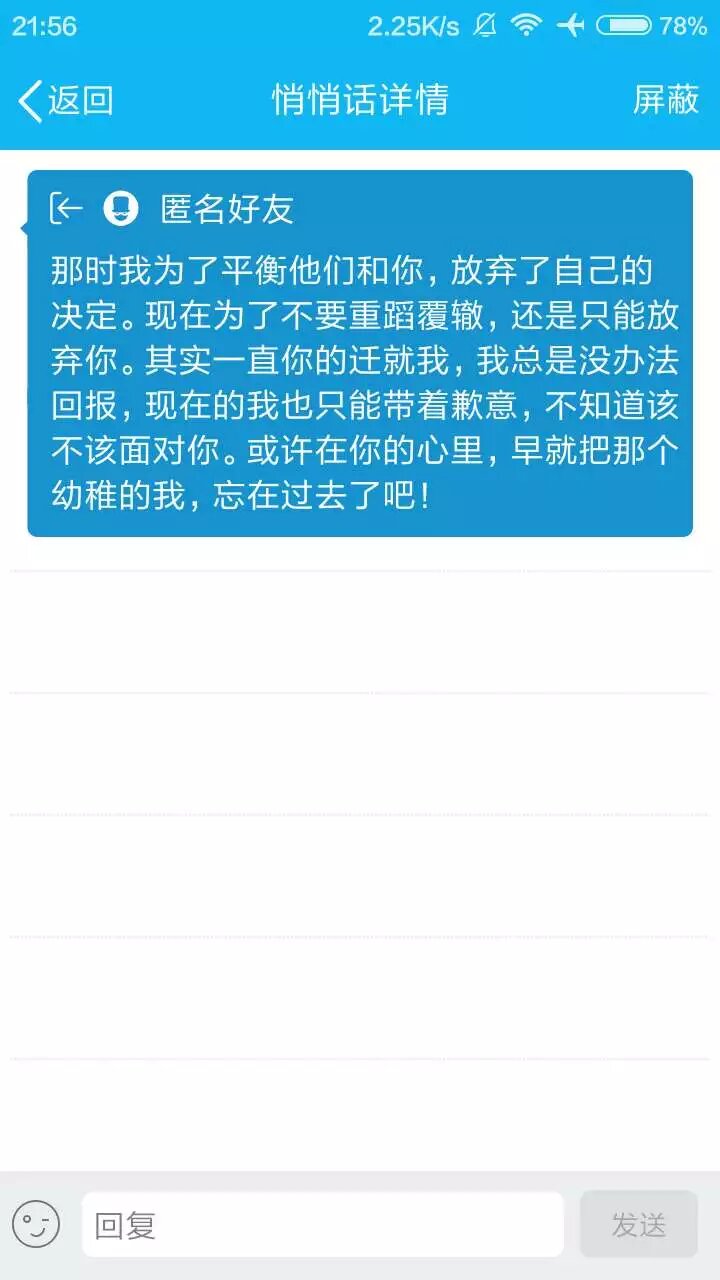Screen dimensions: 720x1280
Task: Open the emoji picker
Action: coord(36,1224)
